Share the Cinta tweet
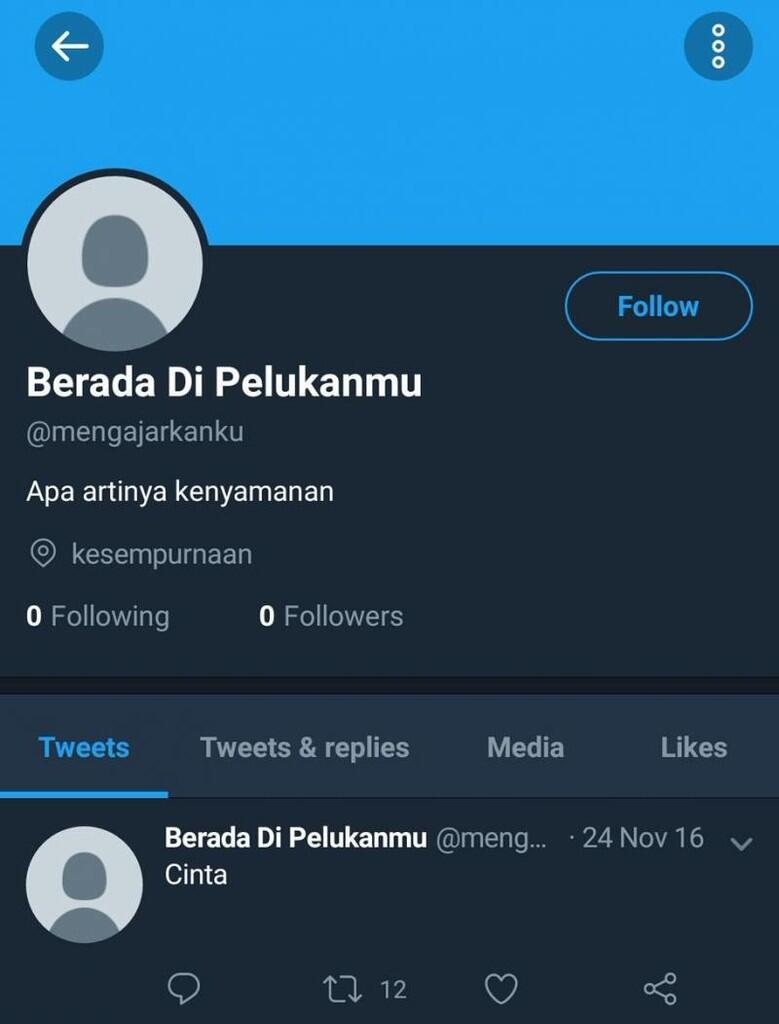779x1024 pixels. 660,989
